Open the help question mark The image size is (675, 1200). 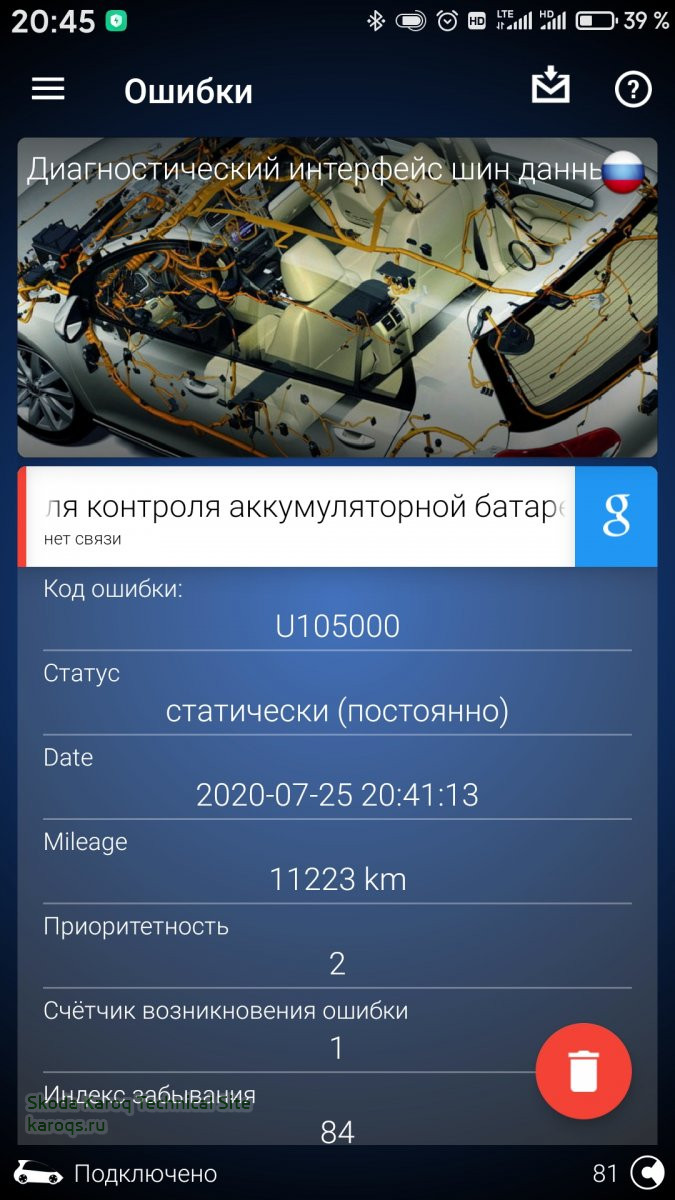pyautogui.click(x=632, y=90)
